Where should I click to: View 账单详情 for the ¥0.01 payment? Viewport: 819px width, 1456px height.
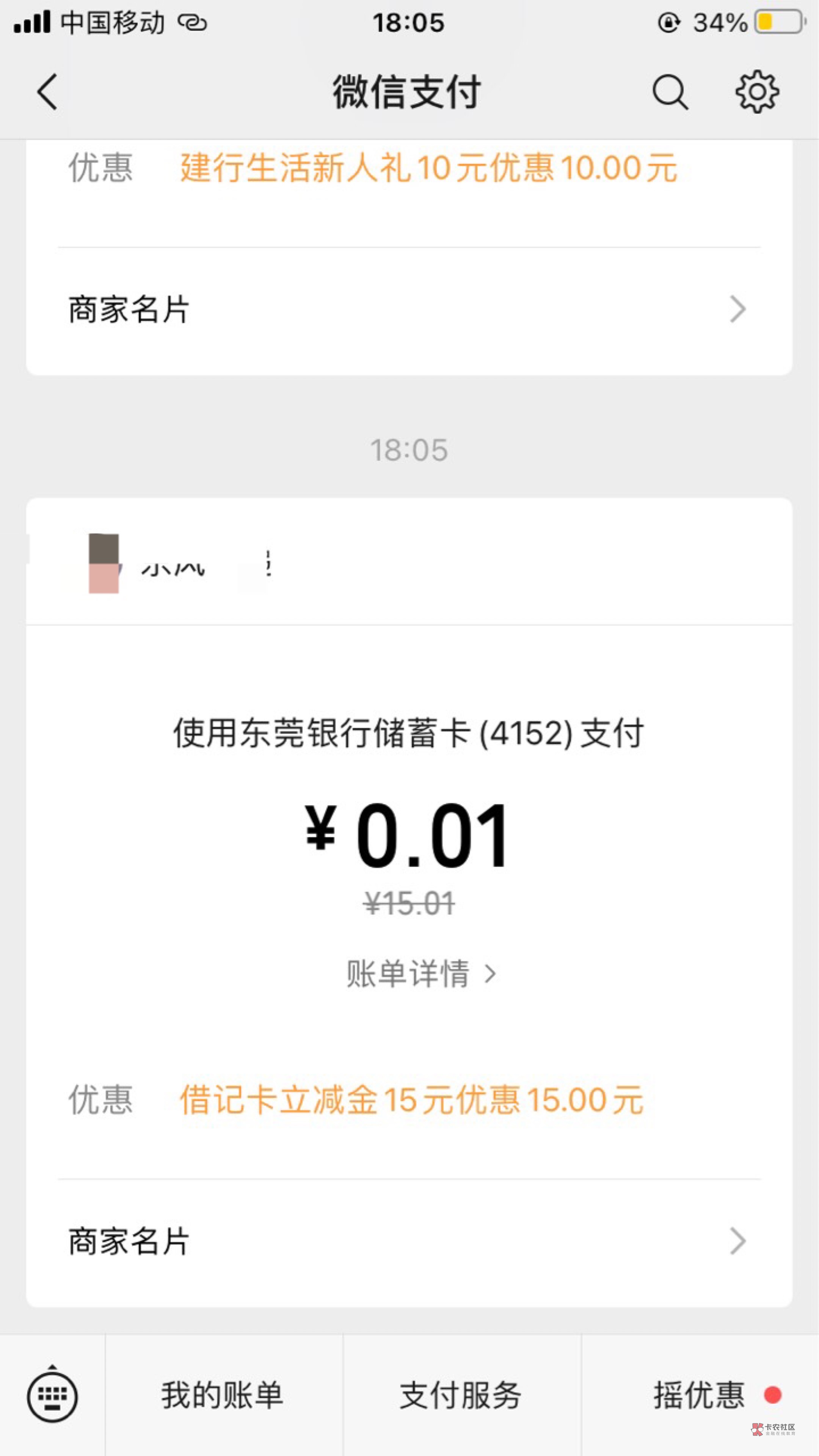tap(421, 974)
